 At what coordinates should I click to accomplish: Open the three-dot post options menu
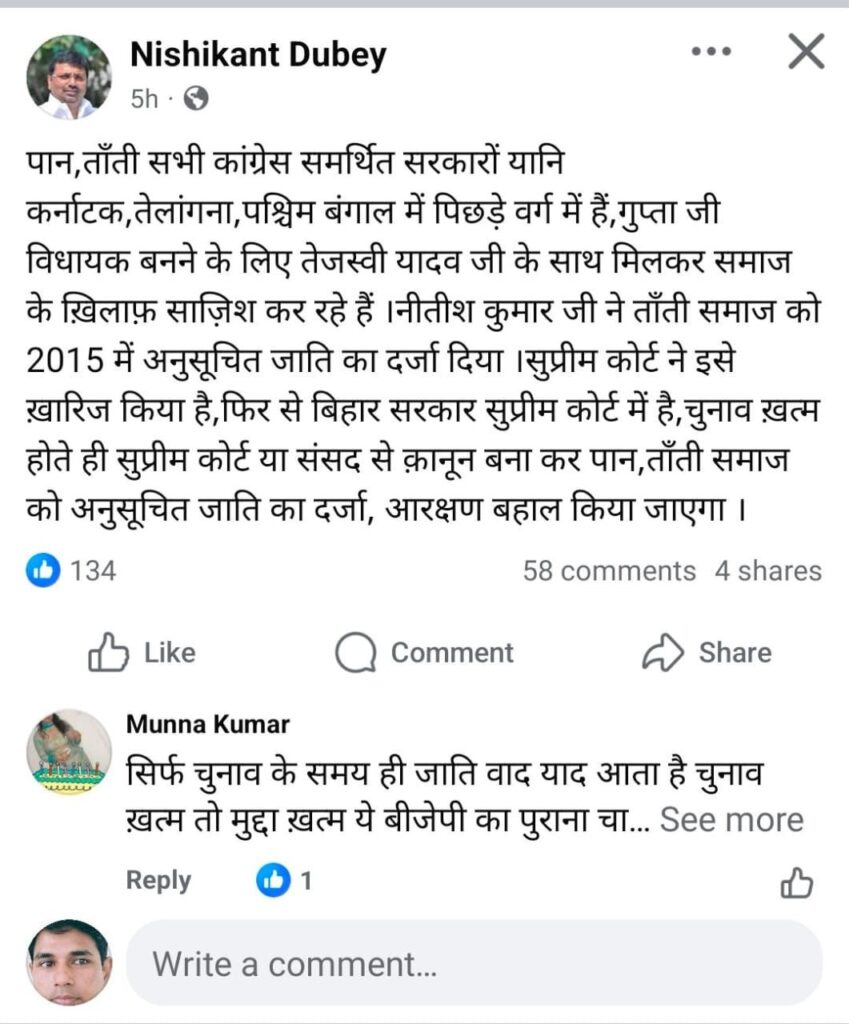(711, 50)
